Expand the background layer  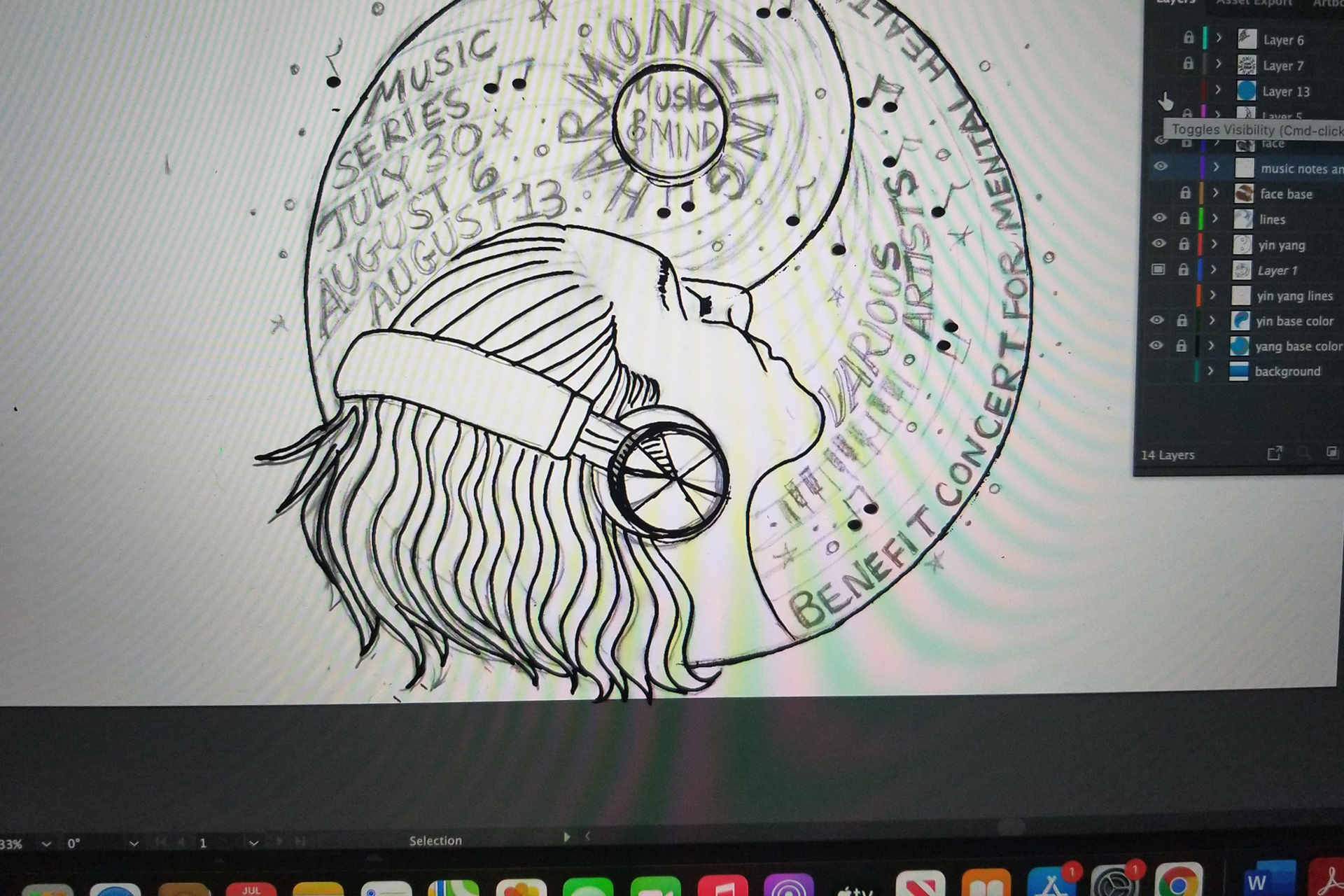coord(1210,371)
